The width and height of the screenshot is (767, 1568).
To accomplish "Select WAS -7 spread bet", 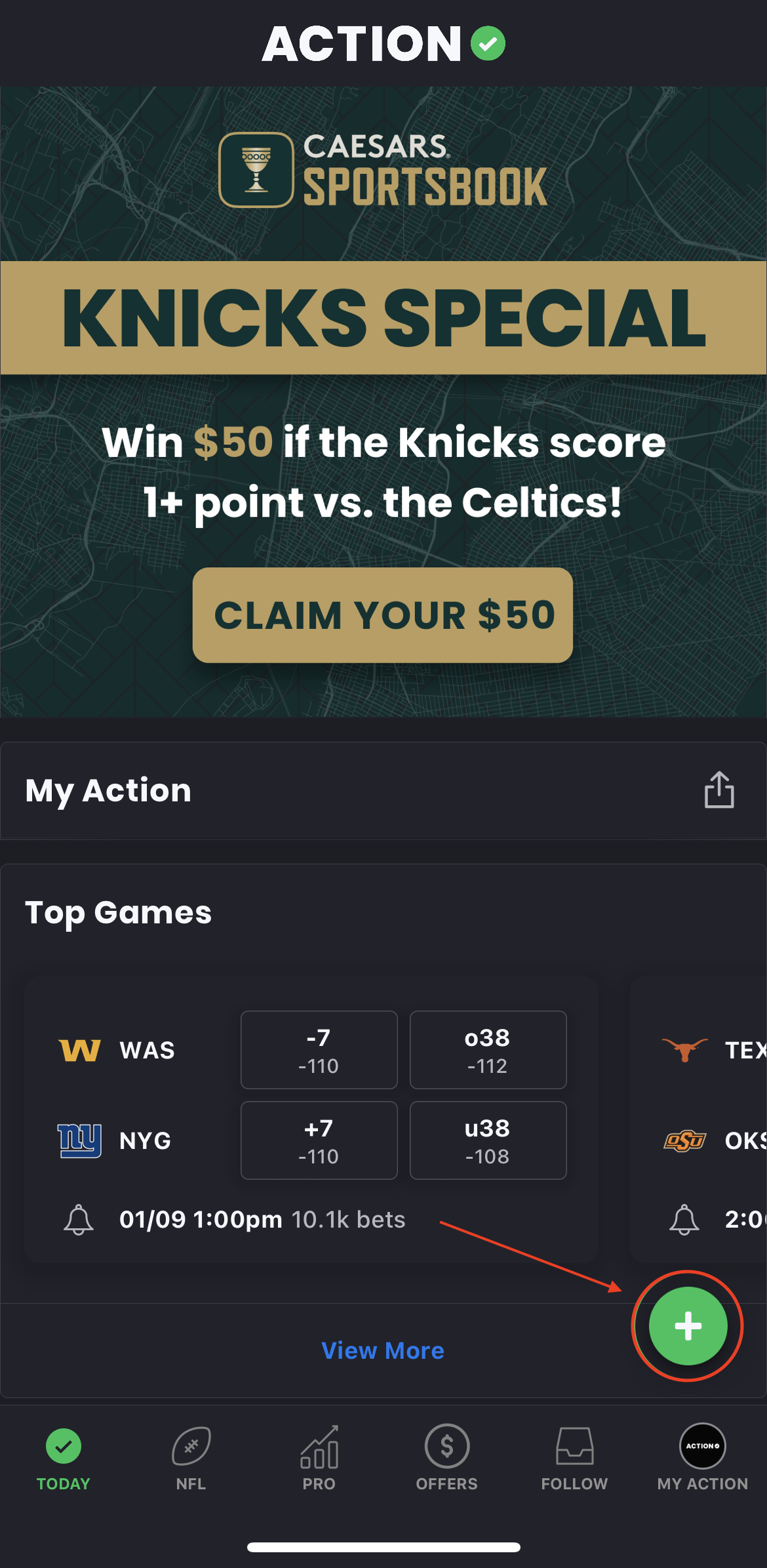I will [319, 1050].
